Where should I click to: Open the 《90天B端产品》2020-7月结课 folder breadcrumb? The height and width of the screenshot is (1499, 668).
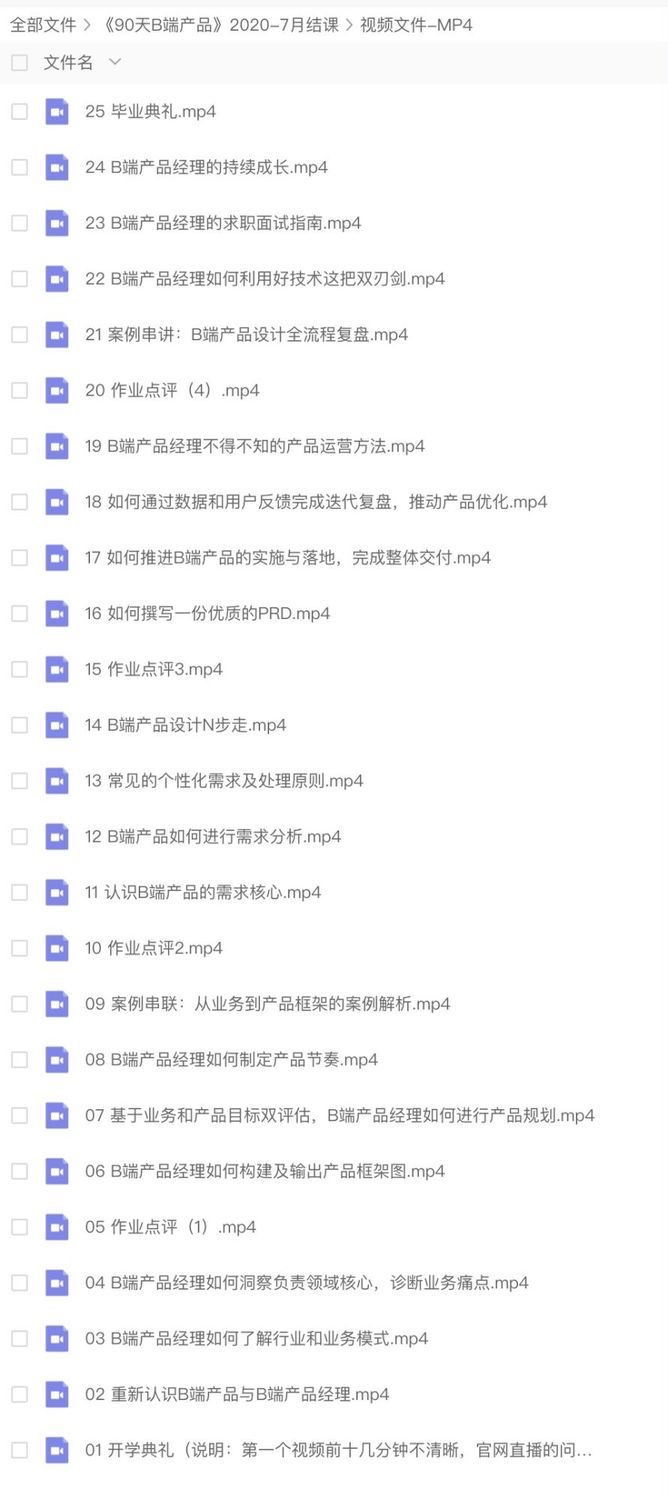pyautogui.click(x=214, y=25)
